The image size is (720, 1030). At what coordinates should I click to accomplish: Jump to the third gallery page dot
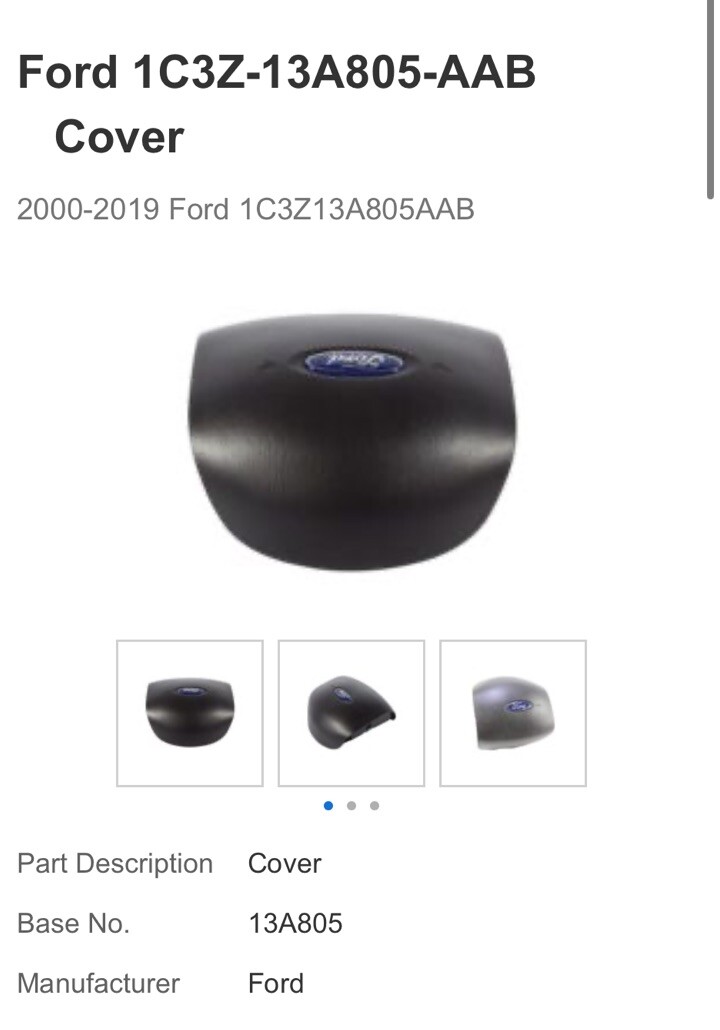tap(374, 805)
